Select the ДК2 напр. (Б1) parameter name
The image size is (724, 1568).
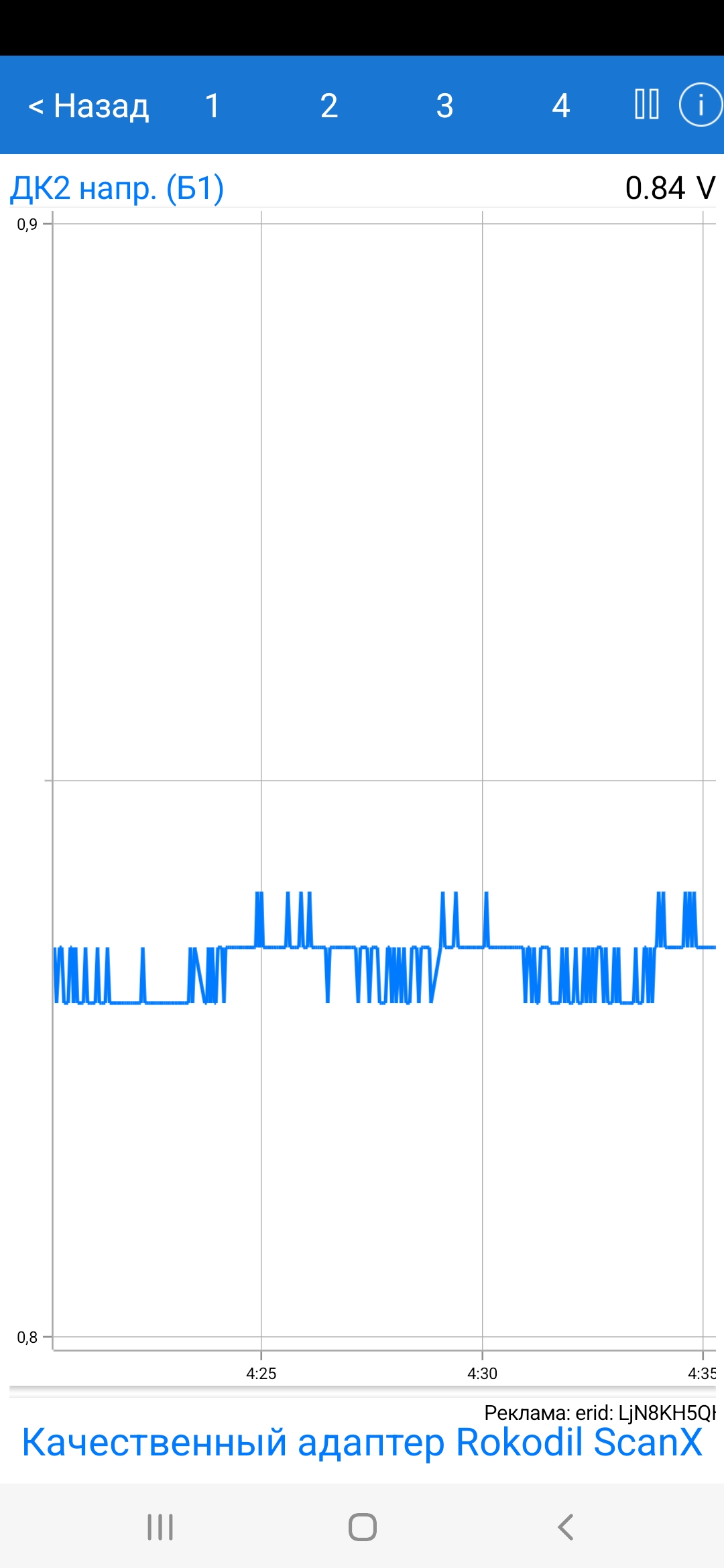point(117,188)
